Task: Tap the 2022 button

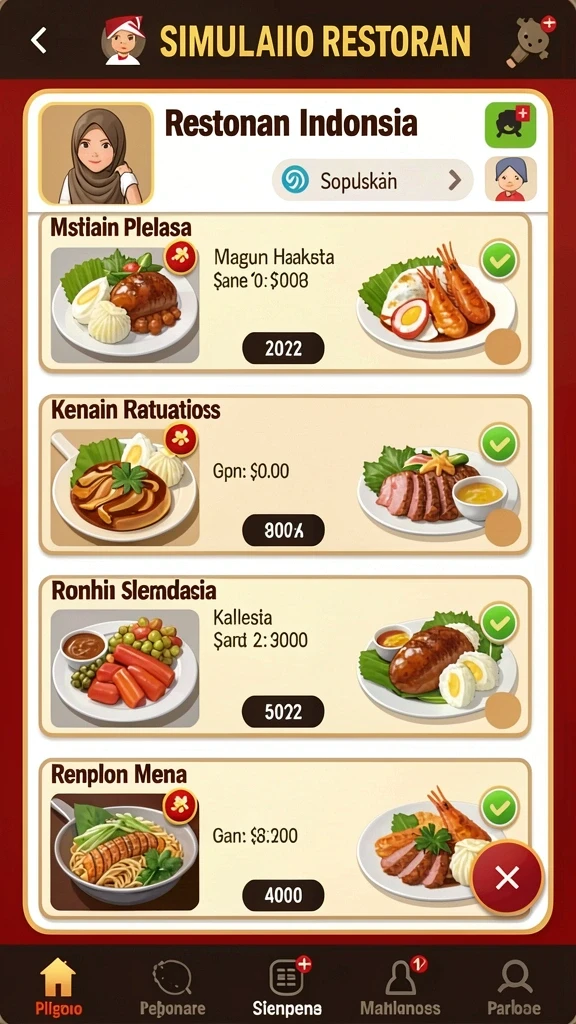Action: [283, 348]
